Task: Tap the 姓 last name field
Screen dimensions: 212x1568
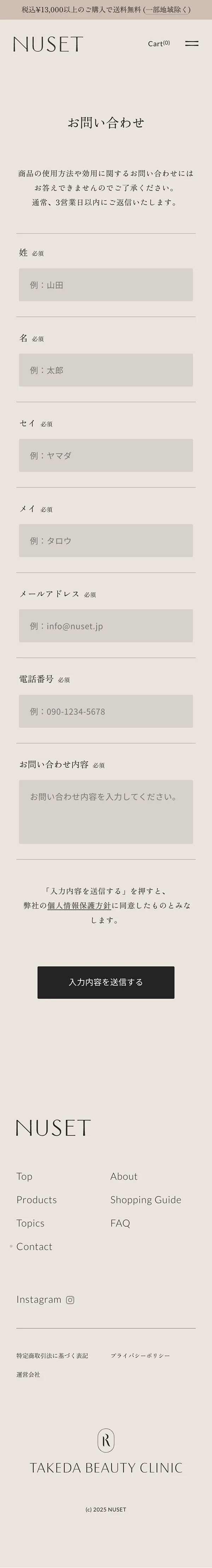Action: point(106,285)
